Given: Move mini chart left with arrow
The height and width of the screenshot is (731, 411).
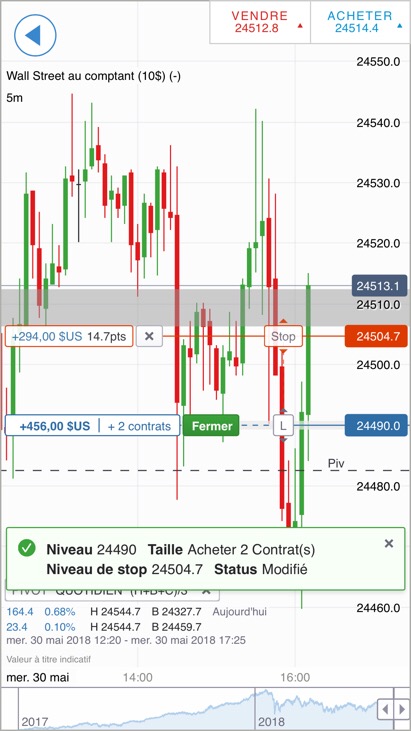Looking at the screenshot, I should click(385, 710).
